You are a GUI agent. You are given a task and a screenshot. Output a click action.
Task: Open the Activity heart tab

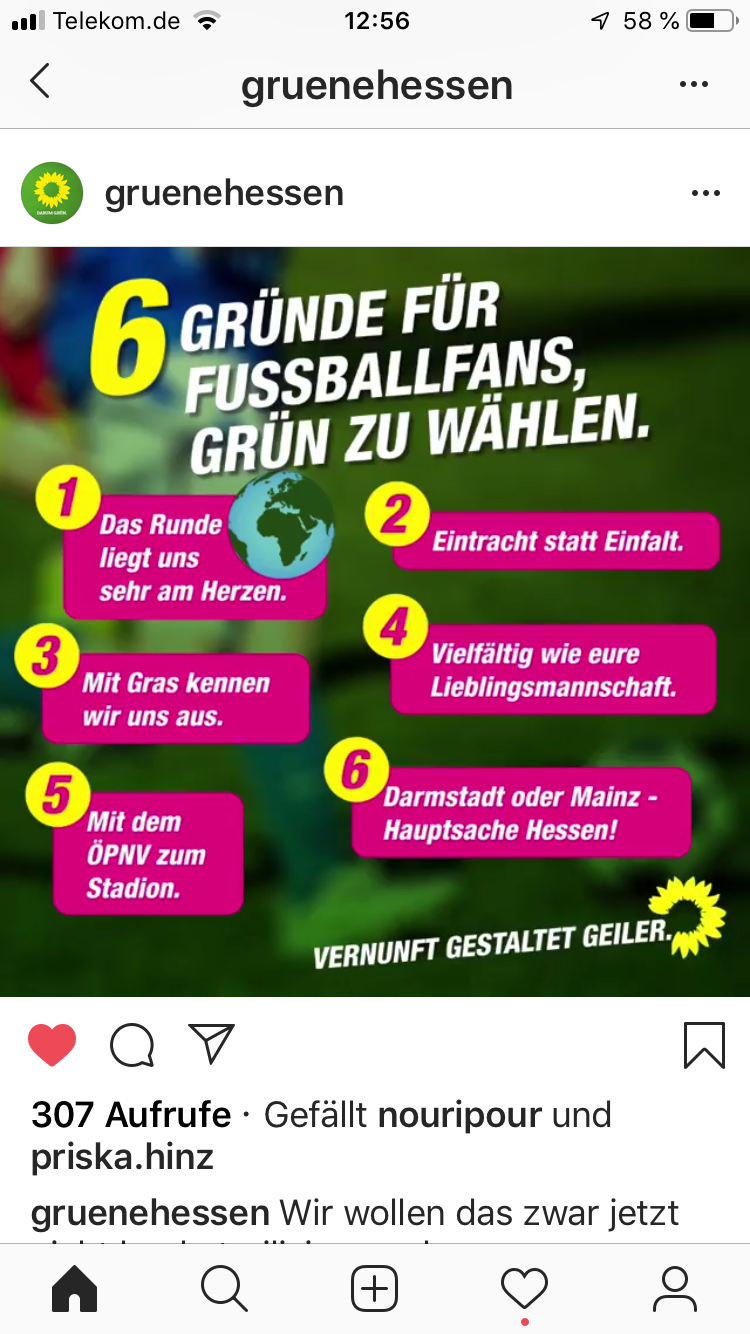(525, 1289)
